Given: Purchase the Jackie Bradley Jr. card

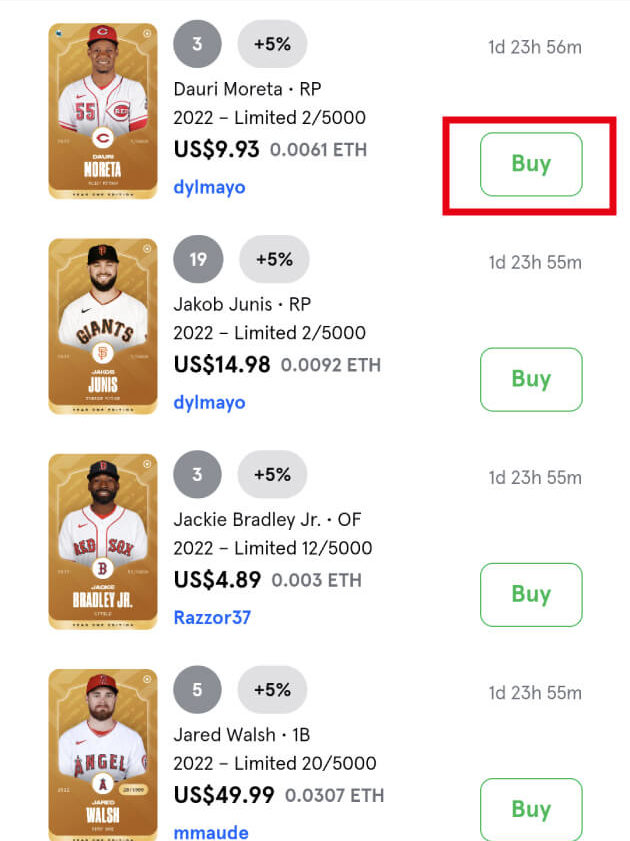Looking at the screenshot, I should point(530,594).
